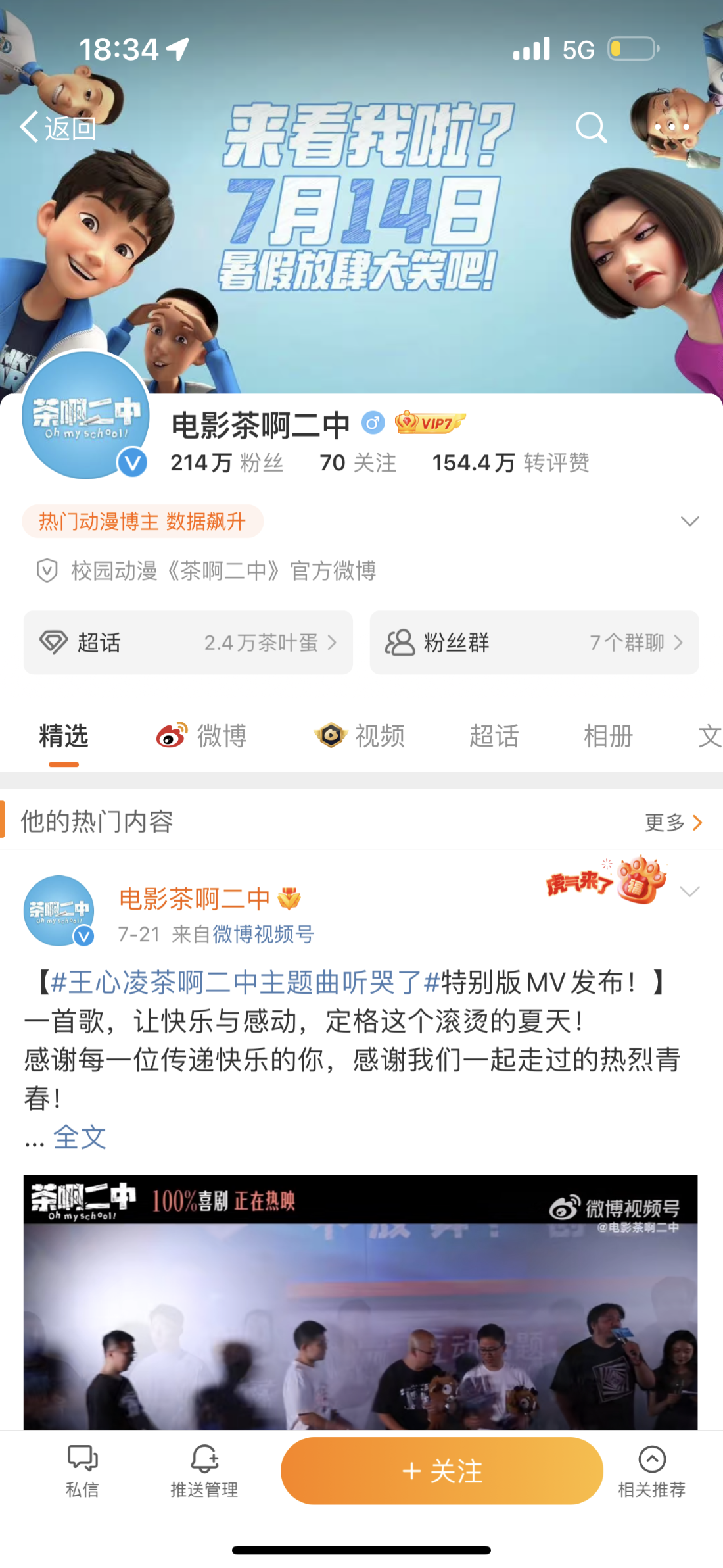
Task: Open 私信 to send a message
Action: pyautogui.click(x=82, y=1471)
